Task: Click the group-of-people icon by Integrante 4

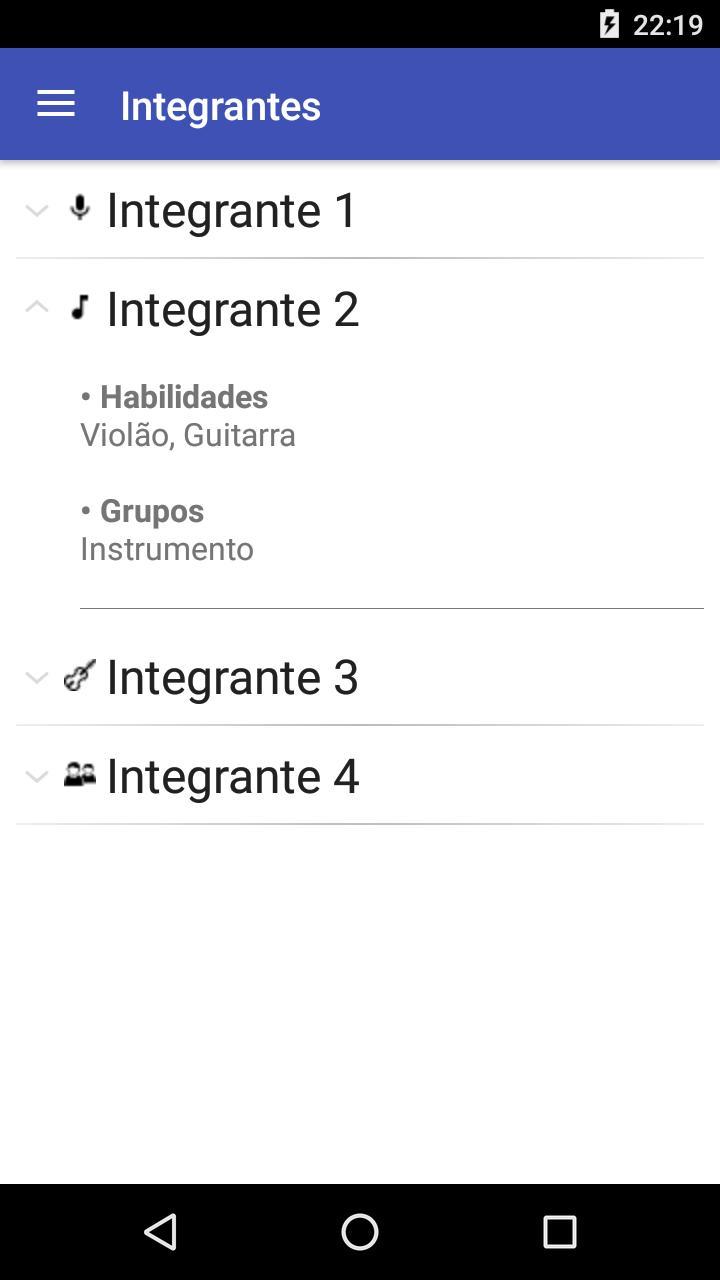Action: [80, 776]
